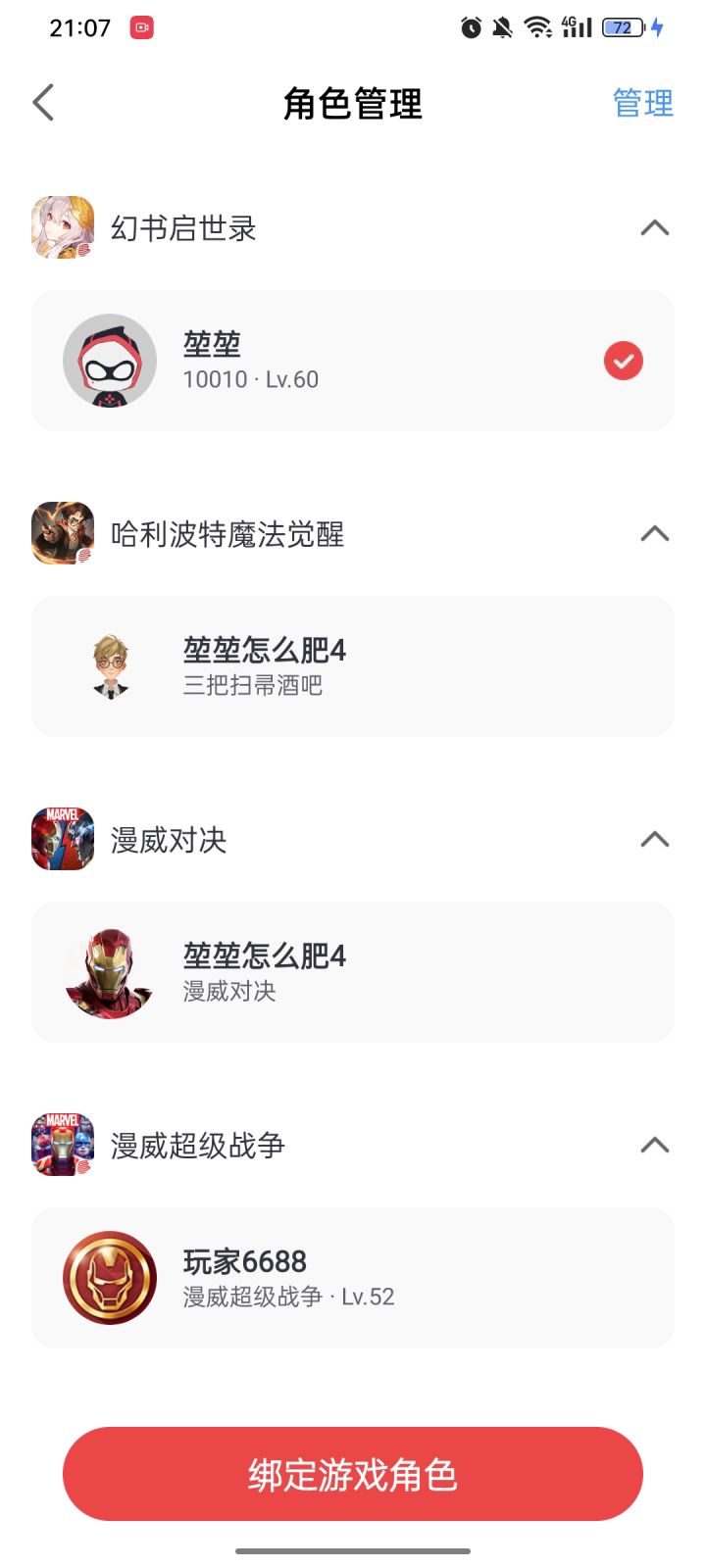Collapse the 漫威对决 section
The height and width of the screenshot is (1568, 706).
[654, 840]
